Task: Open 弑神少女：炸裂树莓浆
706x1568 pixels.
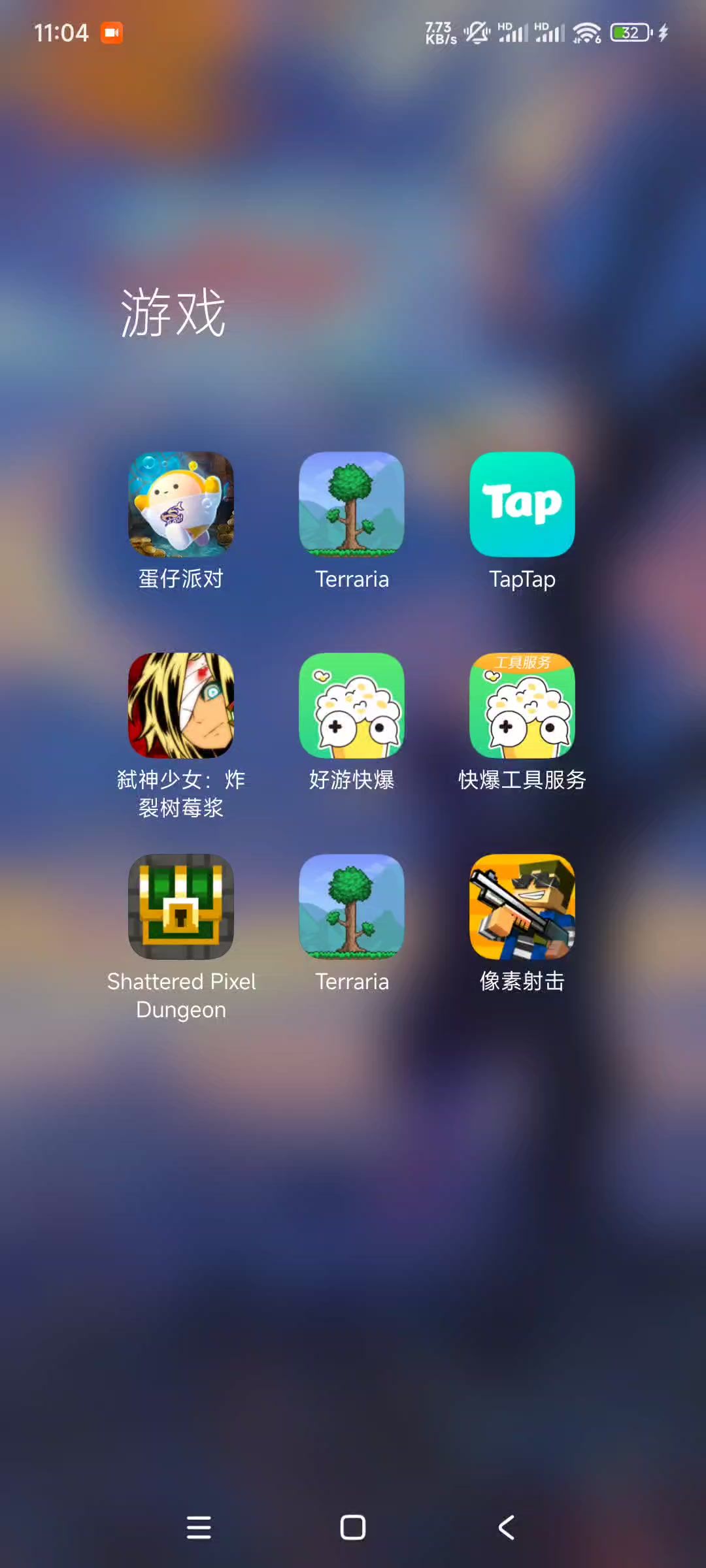Action: pyautogui.click(x=181, y=706)
